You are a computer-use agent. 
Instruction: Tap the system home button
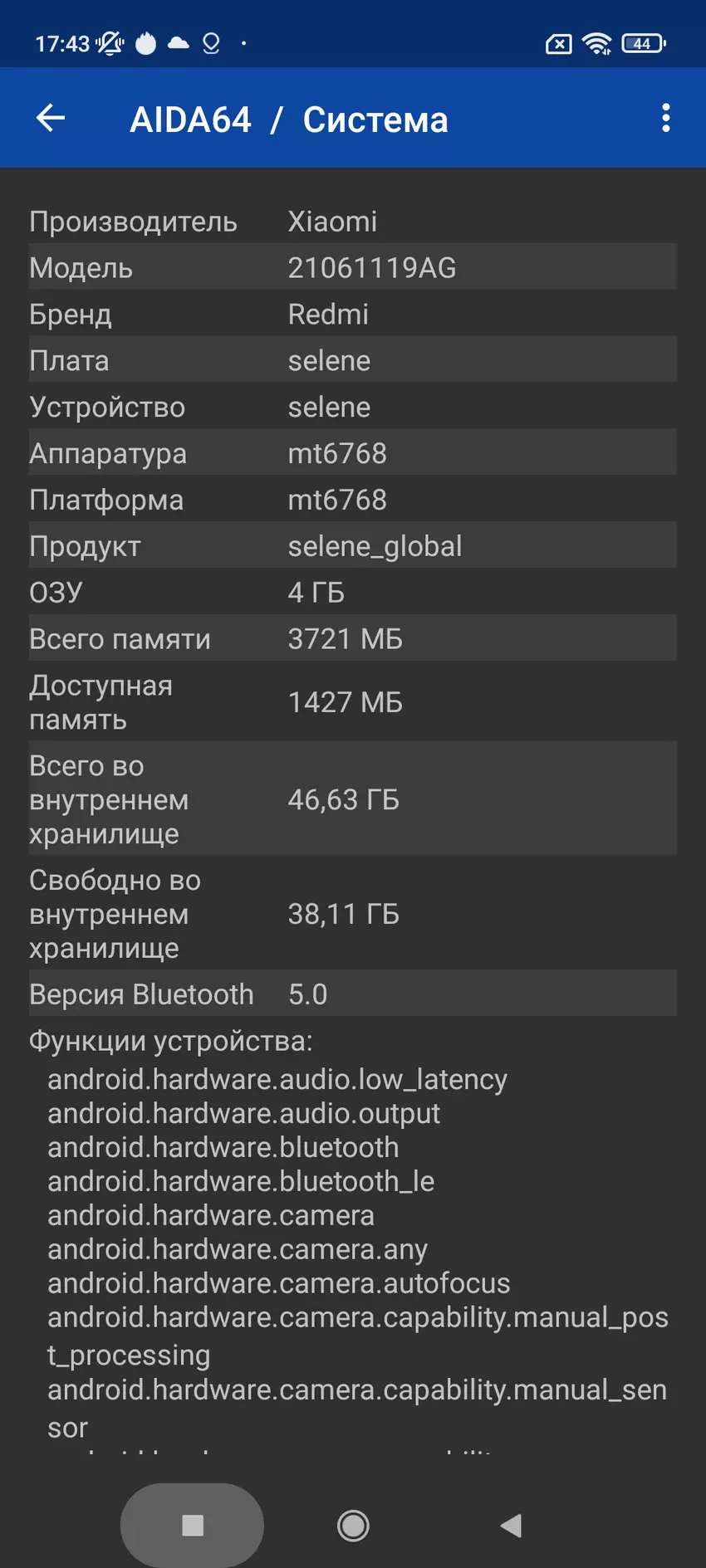tap(353, 1525)
